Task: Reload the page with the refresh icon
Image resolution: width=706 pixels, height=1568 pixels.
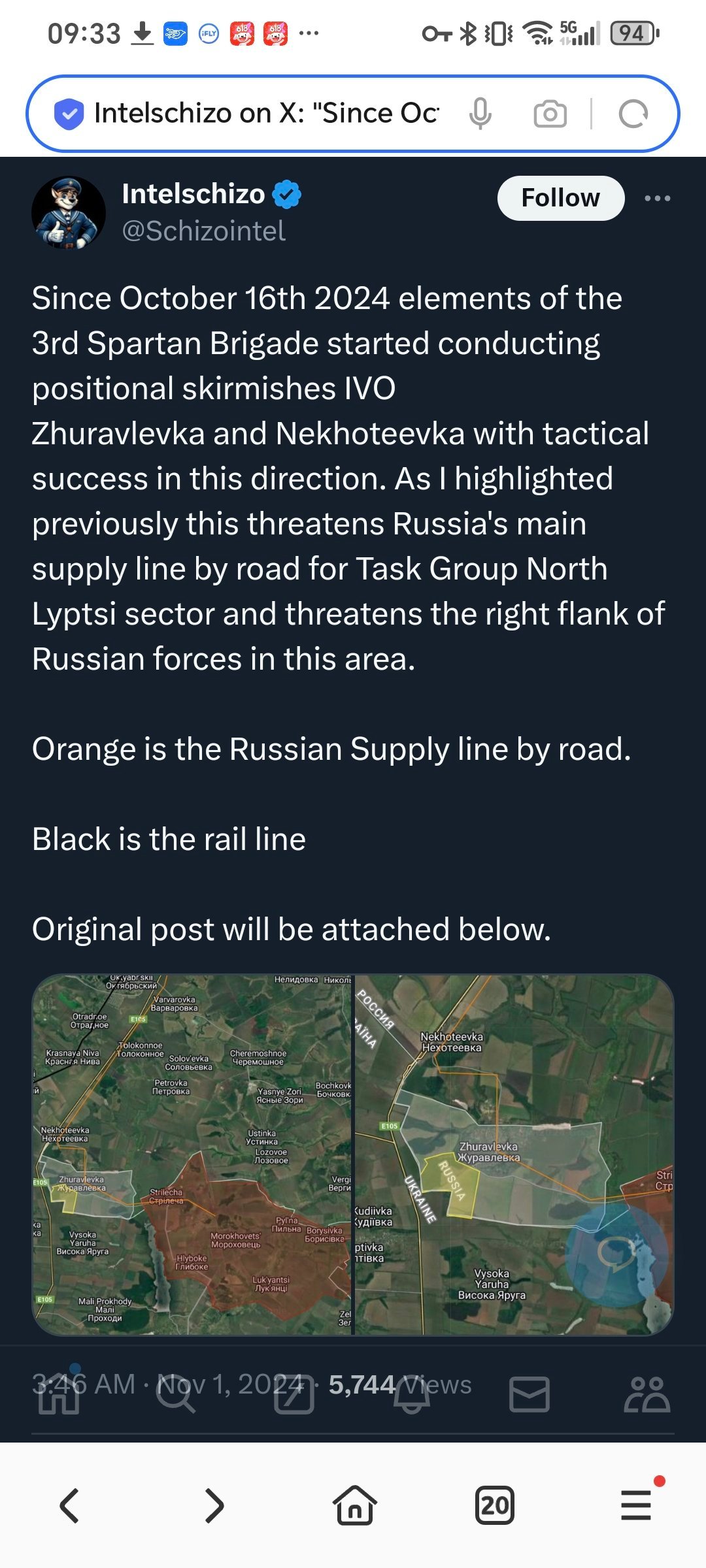Action: [x=633, y=114]
